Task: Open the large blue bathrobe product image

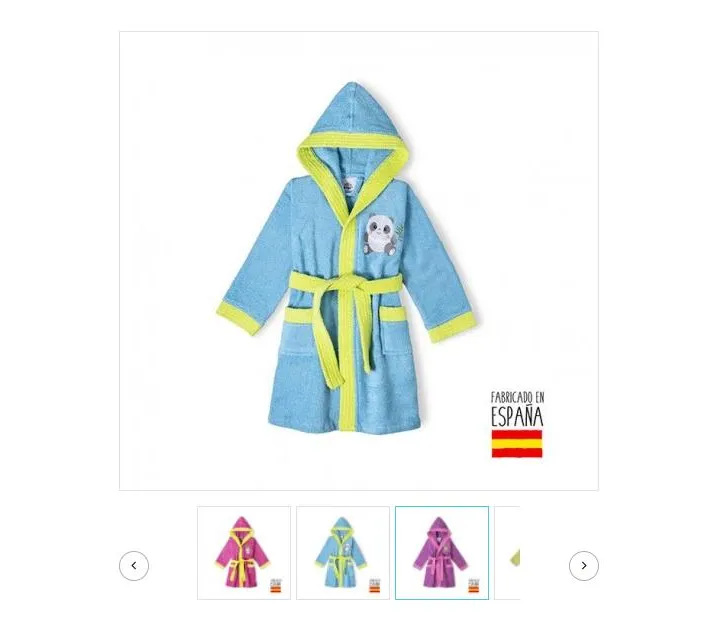Action: pyautogui.click(x=359, y=261)
